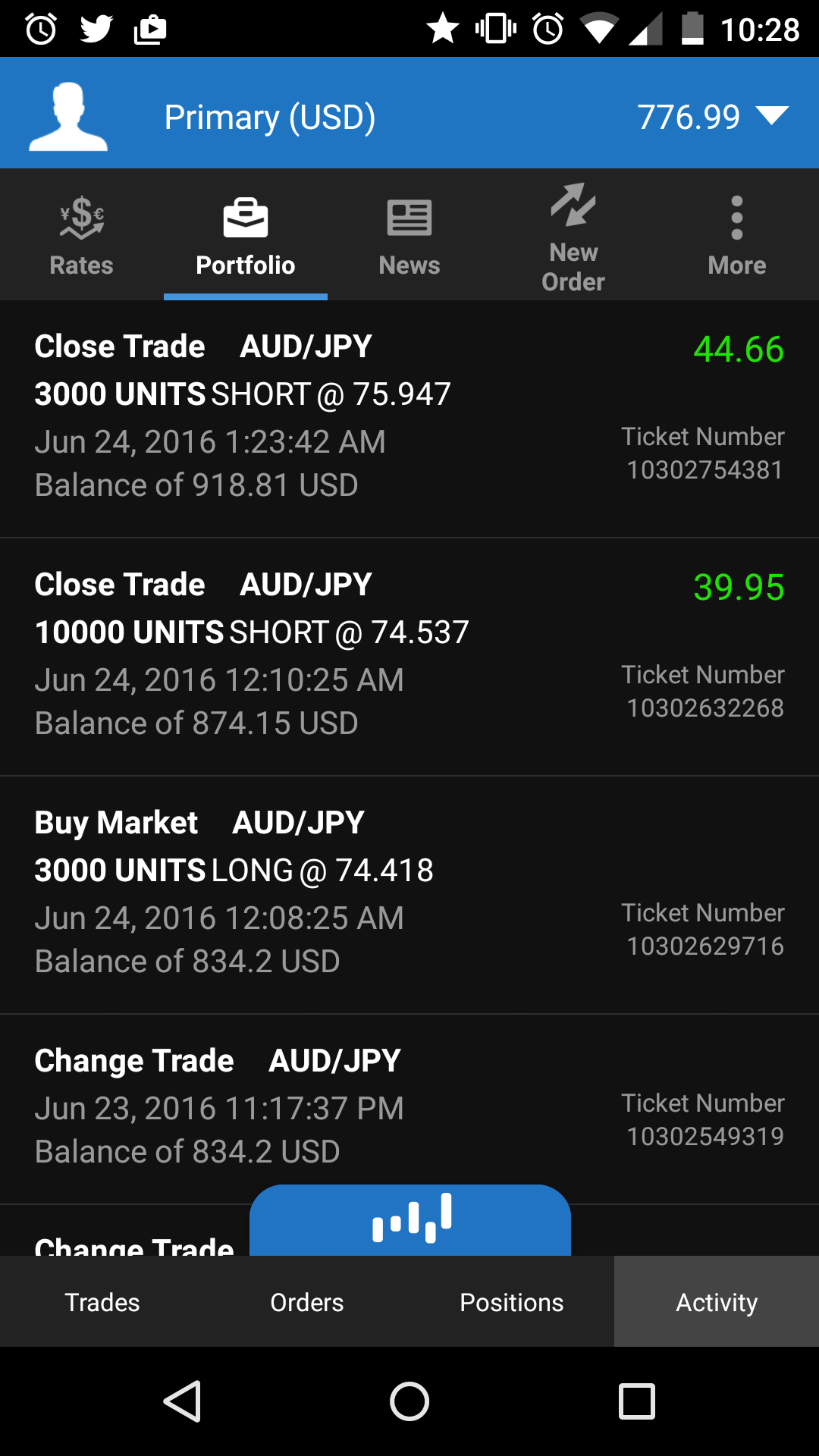Image resolution: width=819 pixels, height=1456 pixels.
Task: View Close Trade ticket 10302632268
Action: [x=409, y=656]
